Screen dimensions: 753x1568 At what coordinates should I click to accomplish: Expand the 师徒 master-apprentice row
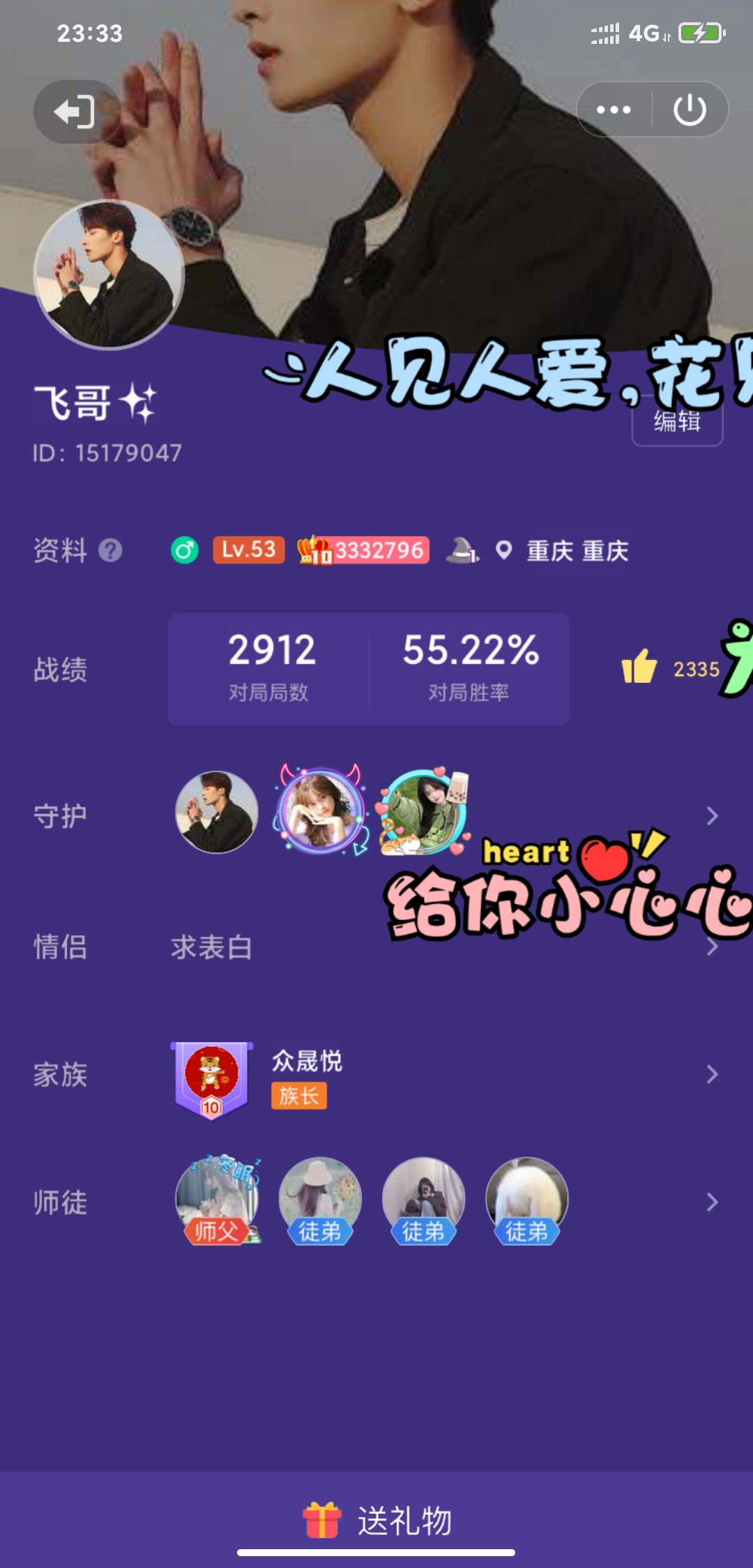(x=711, y=1202)
